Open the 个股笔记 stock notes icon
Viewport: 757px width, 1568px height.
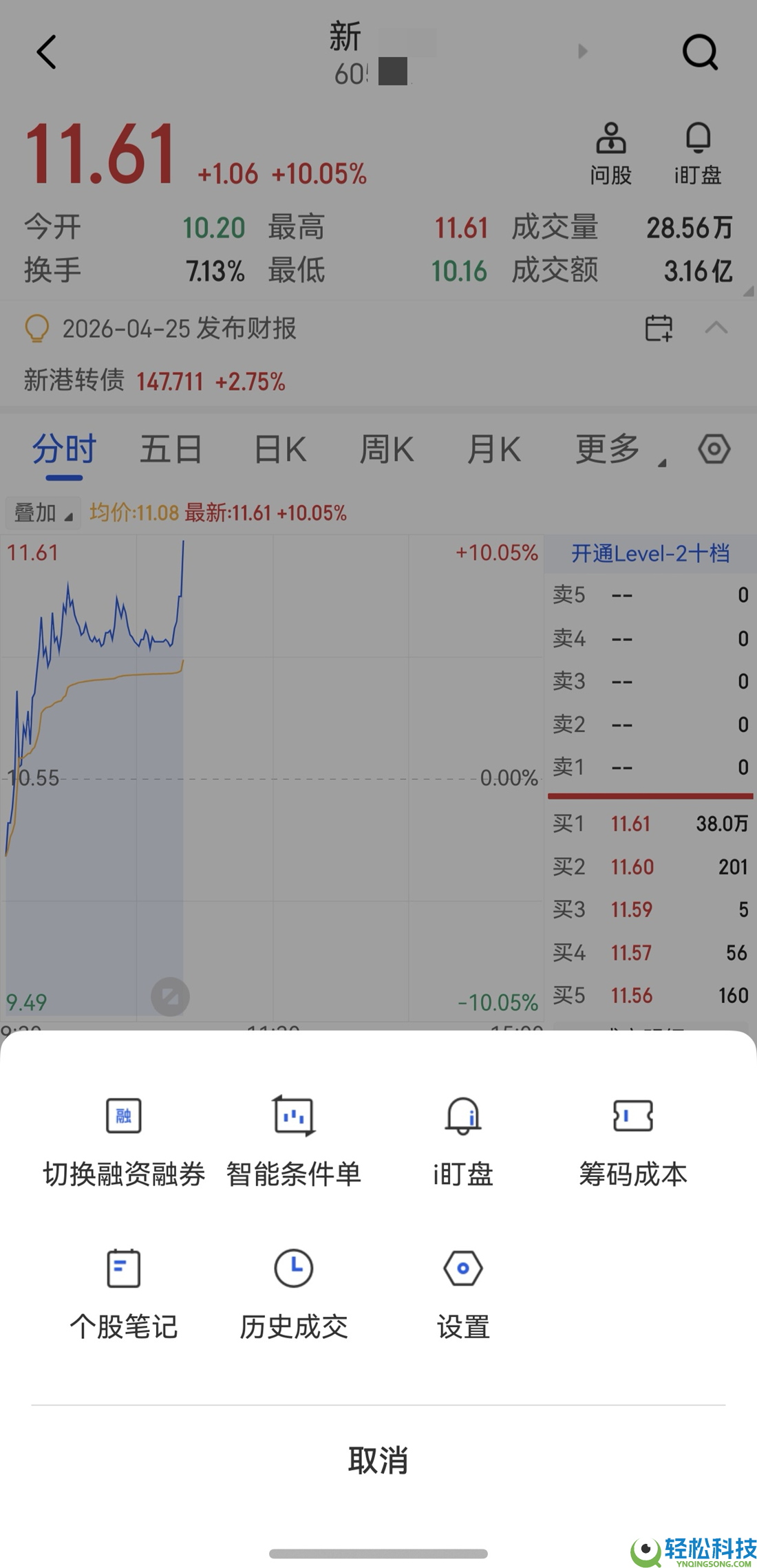(124, 1293)
